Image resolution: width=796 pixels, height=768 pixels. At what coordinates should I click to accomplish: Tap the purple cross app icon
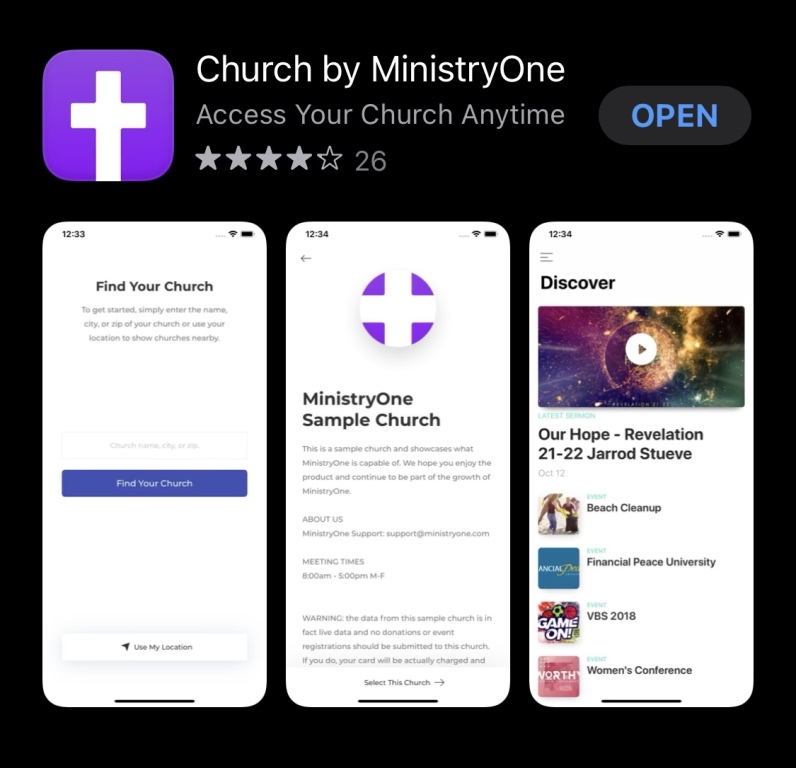pyautogui.click(x=108, y=116)
